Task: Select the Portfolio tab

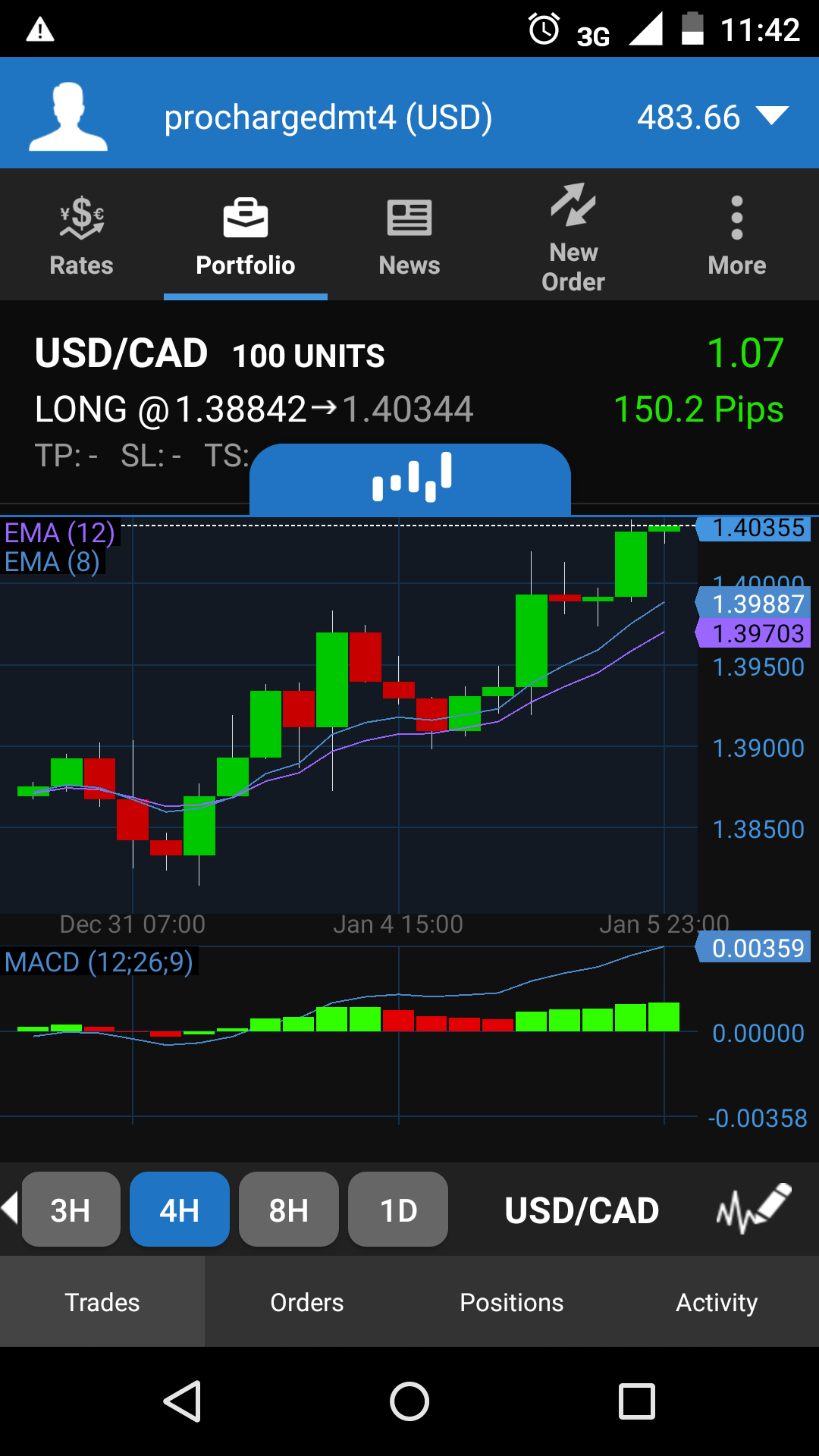Action: (245, 235)
